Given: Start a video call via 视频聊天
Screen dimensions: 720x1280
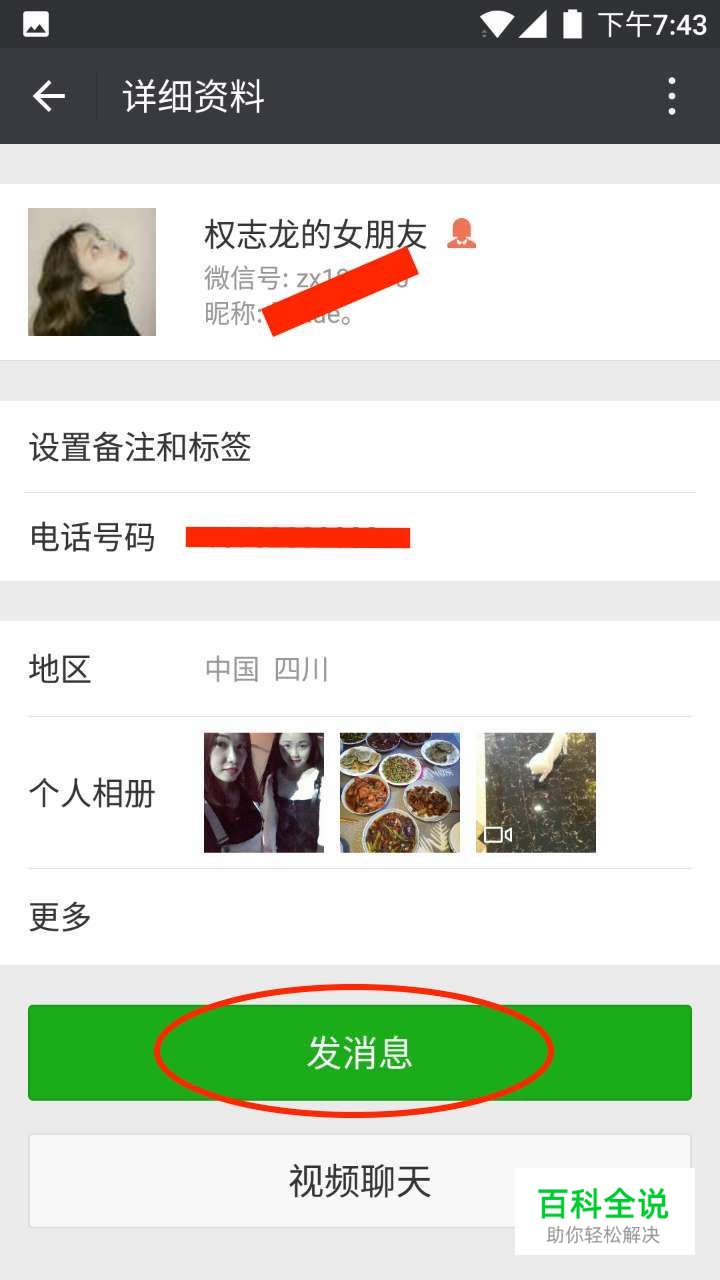Looking at the screenshot, I should tap(360, 1181).
